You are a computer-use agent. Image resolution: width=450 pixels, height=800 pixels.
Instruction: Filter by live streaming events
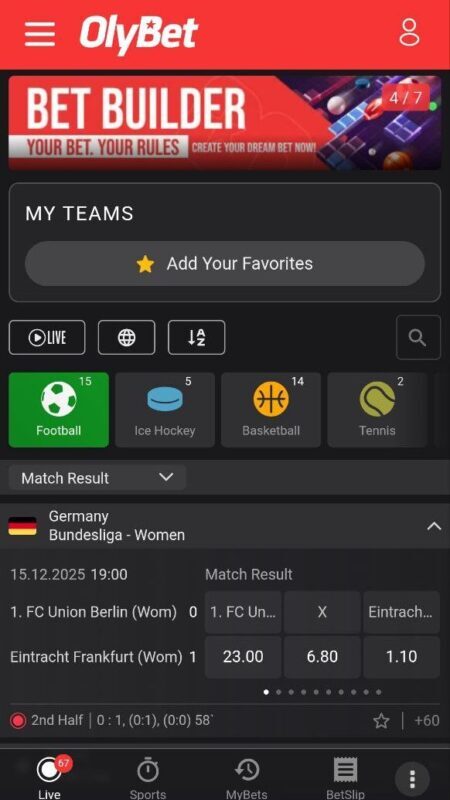click(47, 337)
